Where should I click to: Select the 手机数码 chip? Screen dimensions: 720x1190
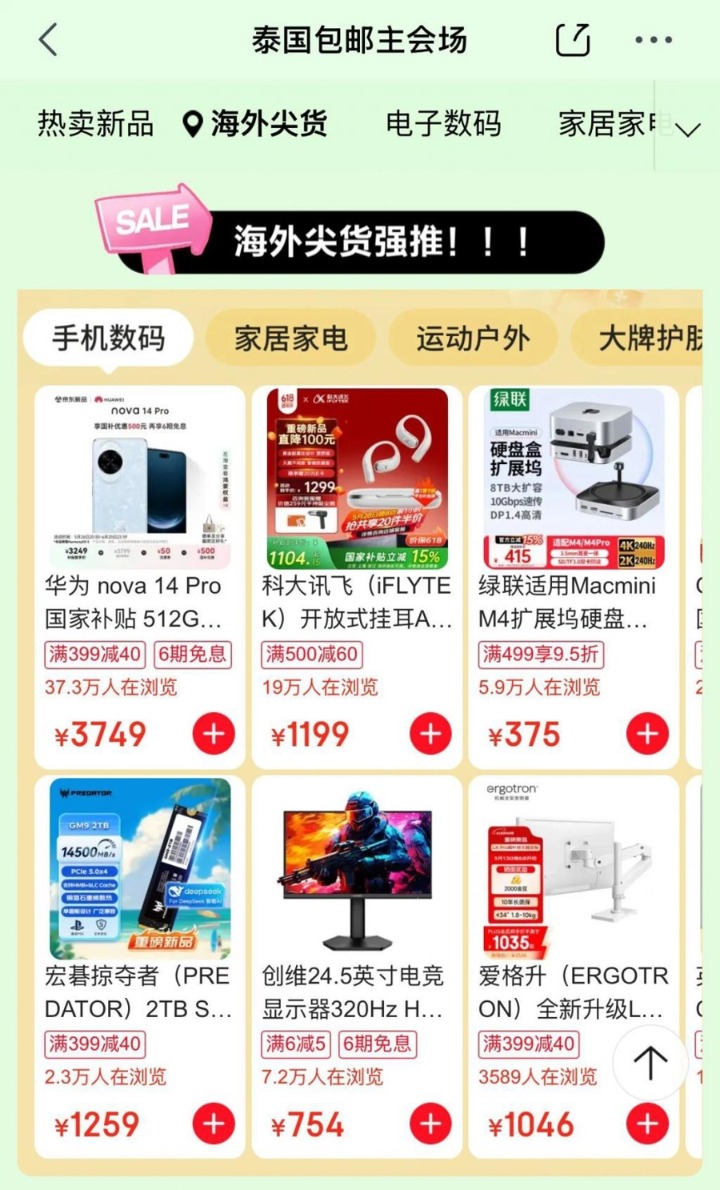coord(108,338)
